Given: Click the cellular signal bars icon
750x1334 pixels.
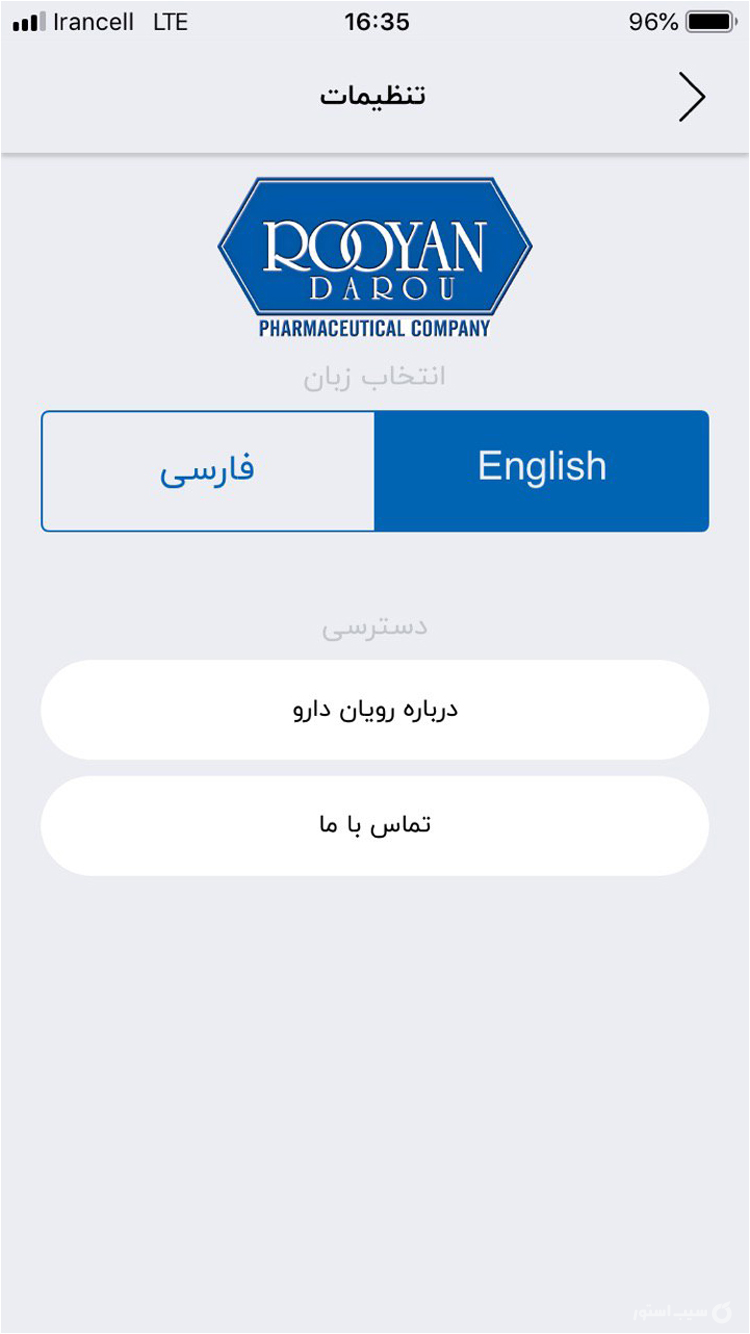Looking at the screenshot, I should click(x=32, y=20).
